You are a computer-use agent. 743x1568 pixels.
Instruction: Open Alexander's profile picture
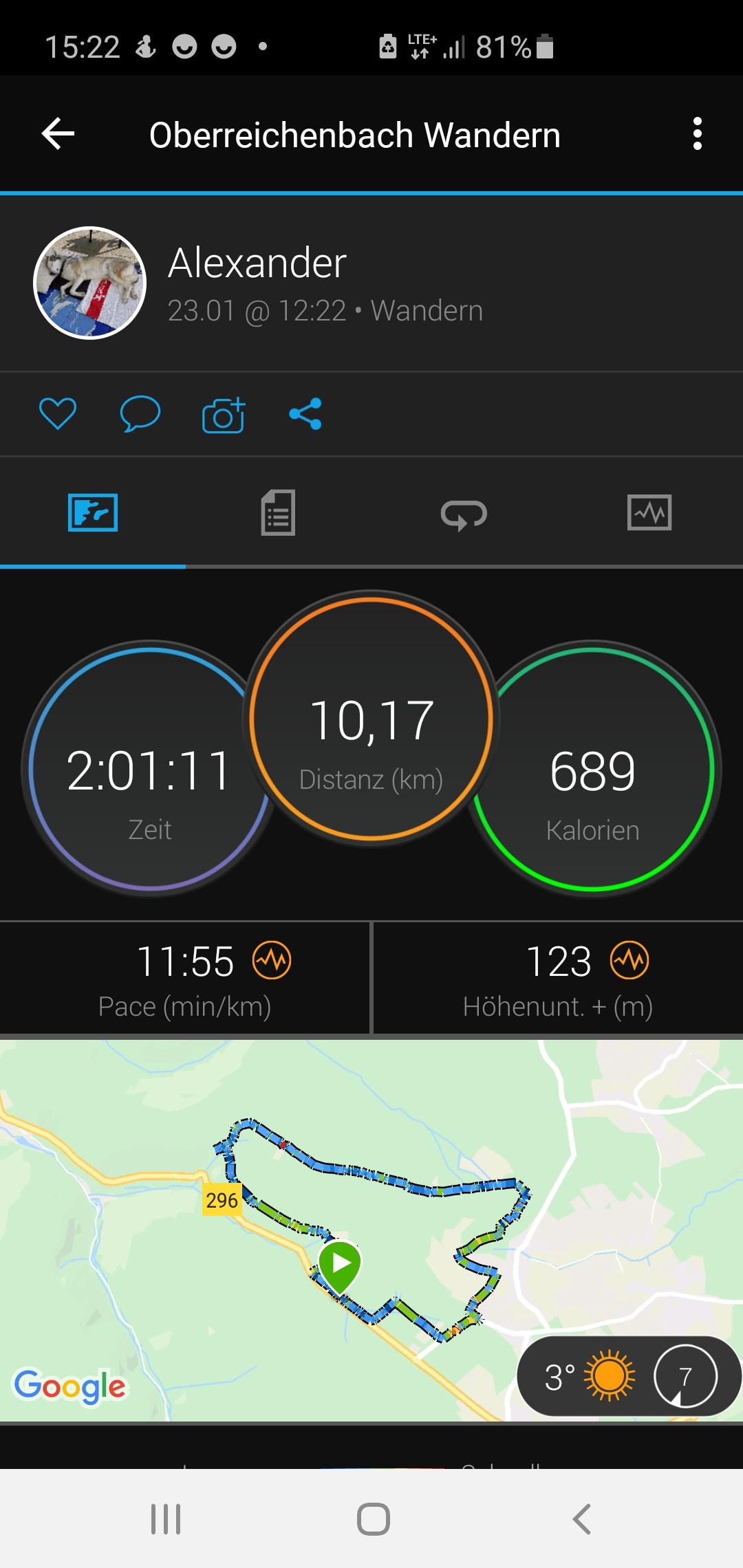(90, 283)
